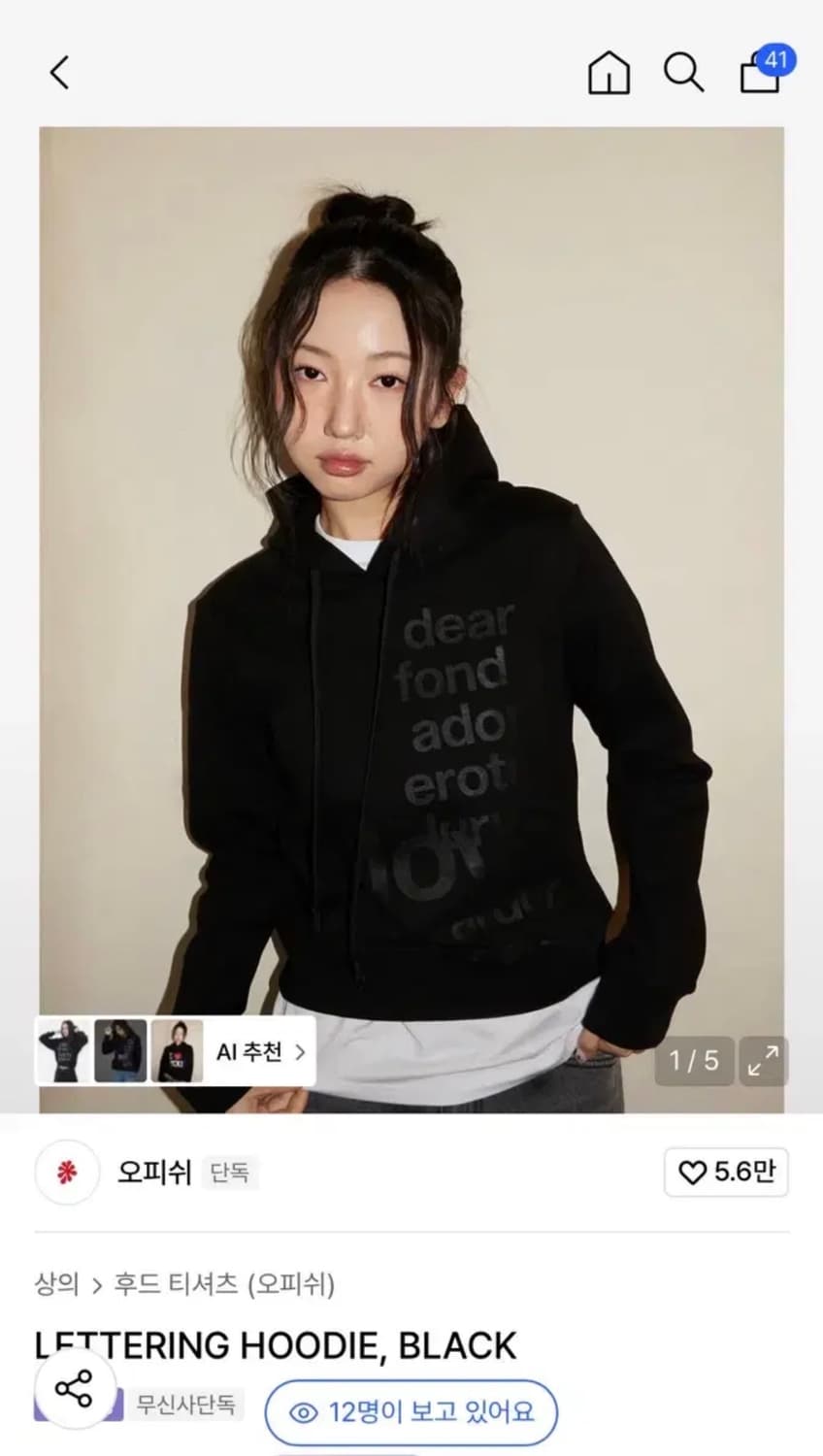This screenshot has width=823, height=1456.
Task: Tap the 12명이 보고 있어요 button
Action: 408,1412
